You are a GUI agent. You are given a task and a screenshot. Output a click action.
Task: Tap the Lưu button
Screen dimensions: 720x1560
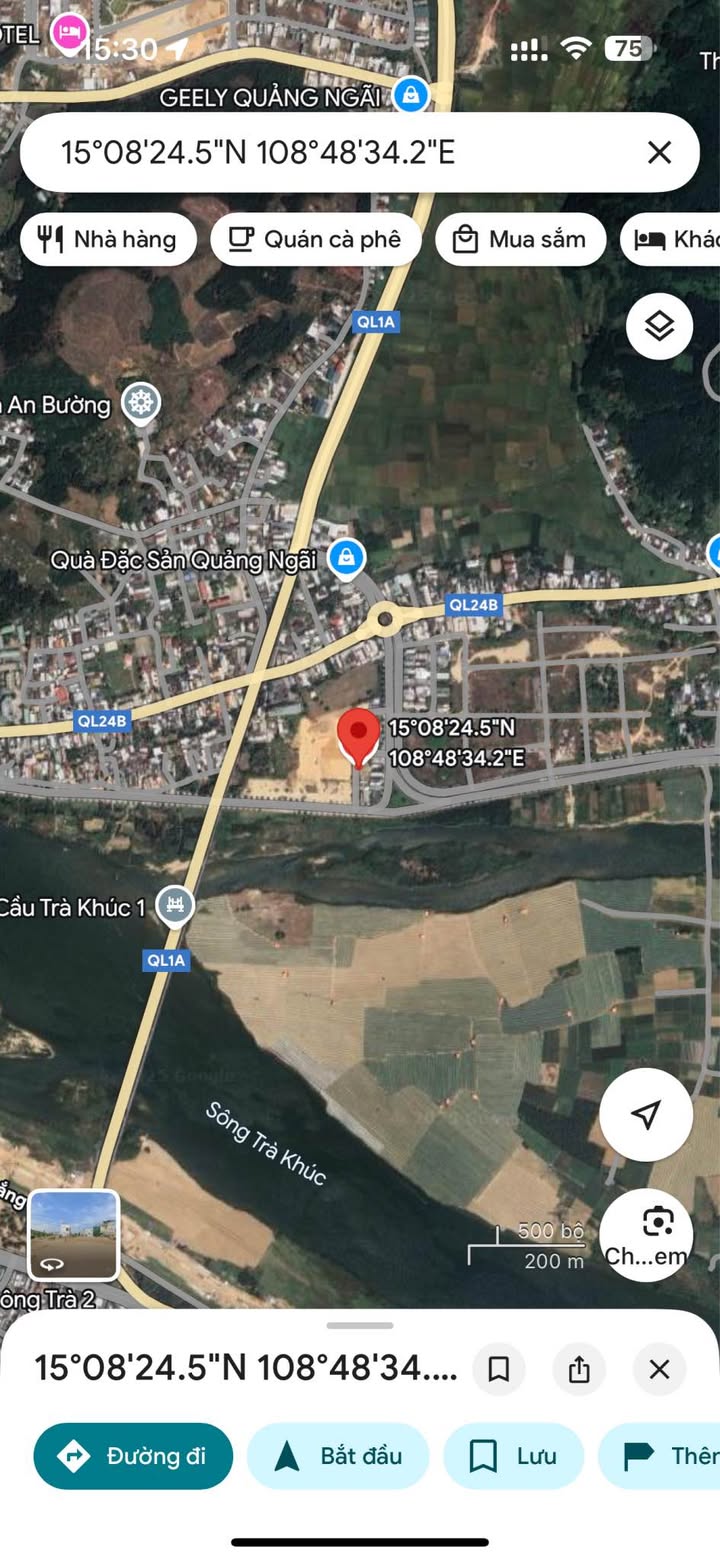[514, 1456]
